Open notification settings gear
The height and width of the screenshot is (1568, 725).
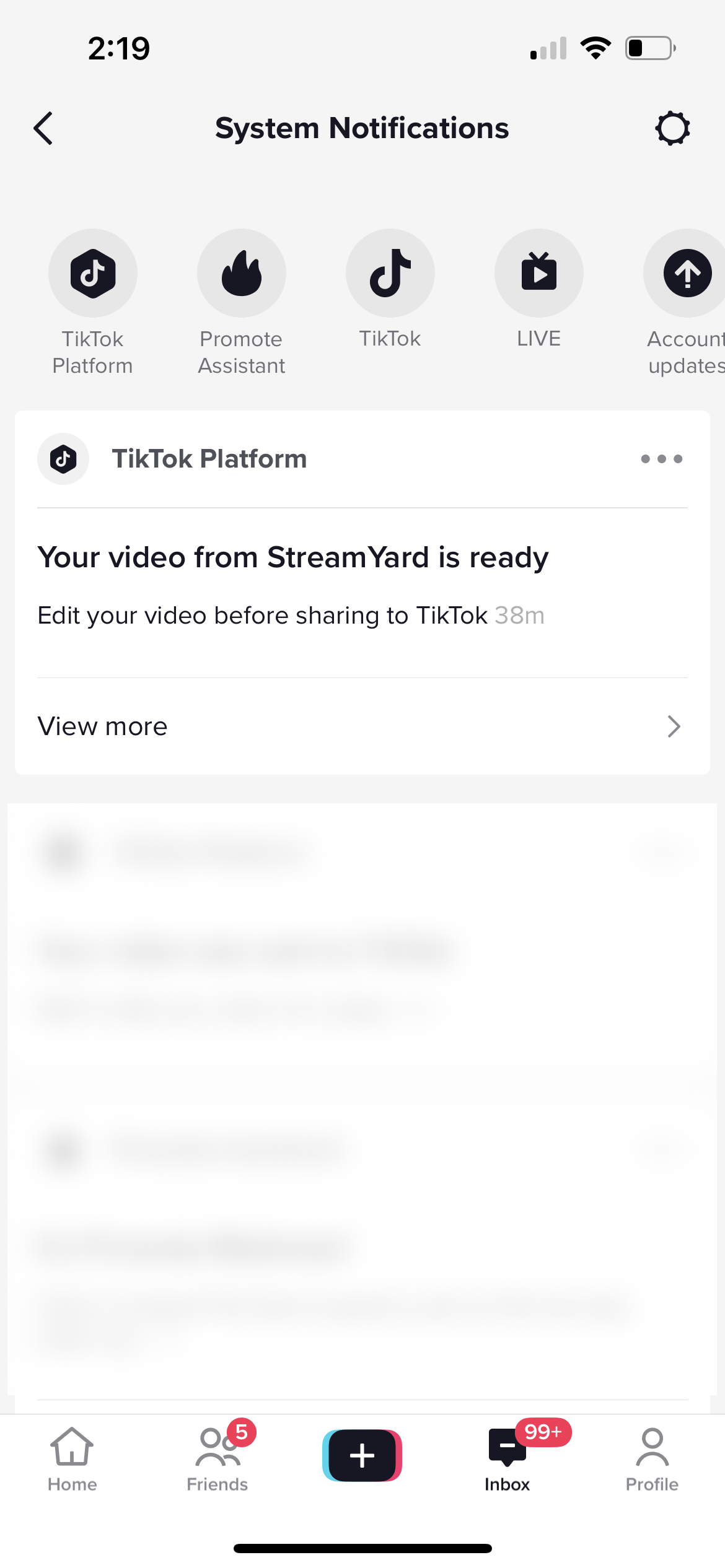[672, 129]
